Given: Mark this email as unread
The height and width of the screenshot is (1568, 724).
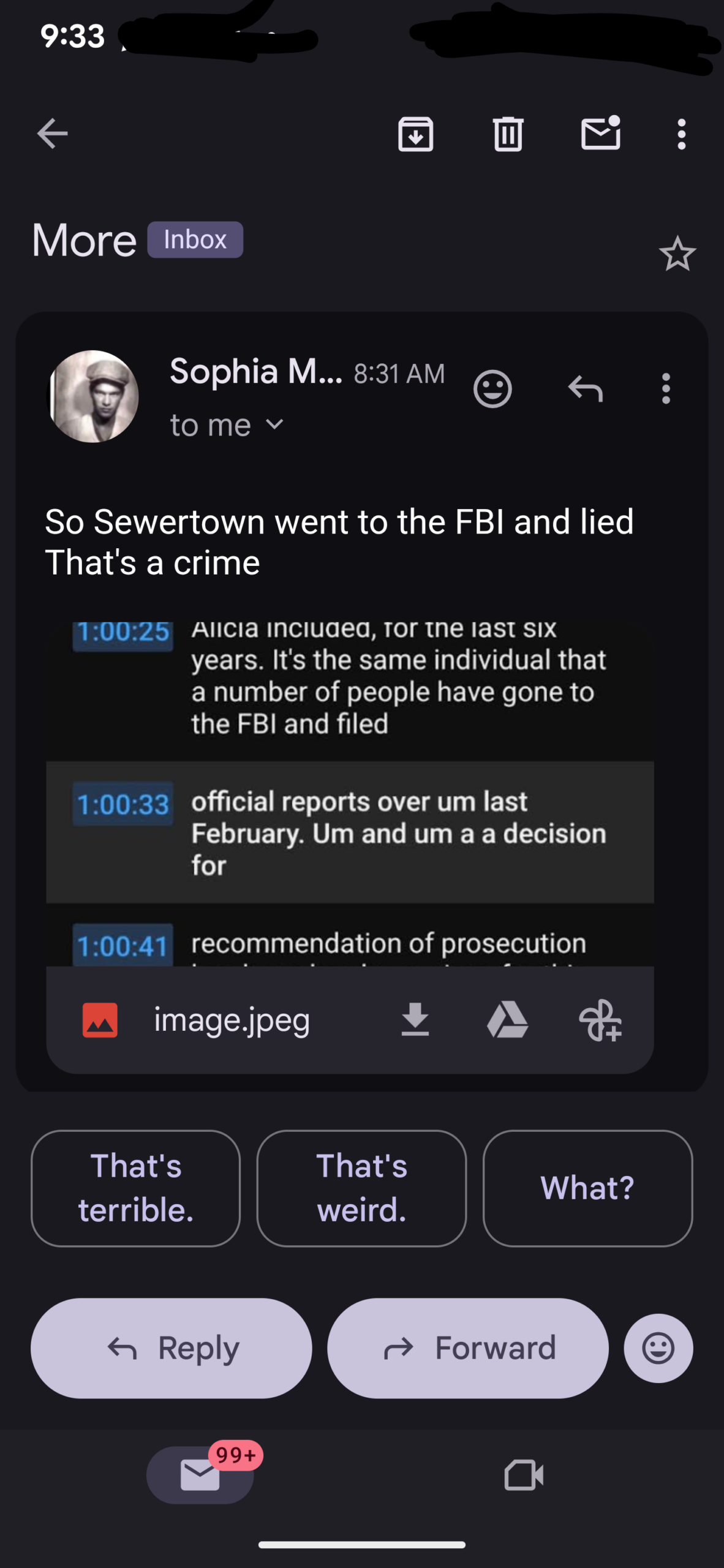Looking at the screenshot, I should pos(600,132).
